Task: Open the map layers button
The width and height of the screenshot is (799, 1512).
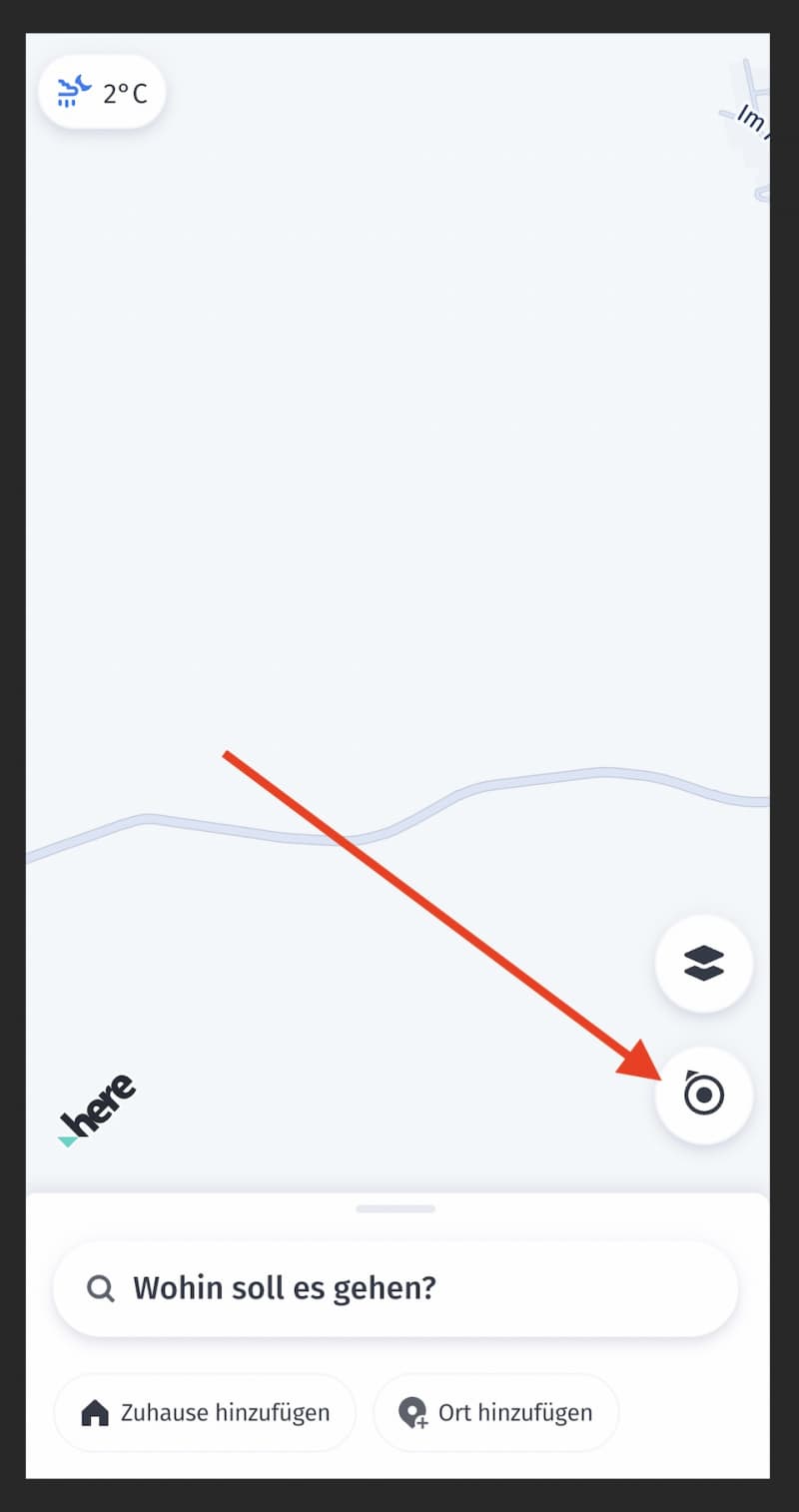Action: [703, 964]
